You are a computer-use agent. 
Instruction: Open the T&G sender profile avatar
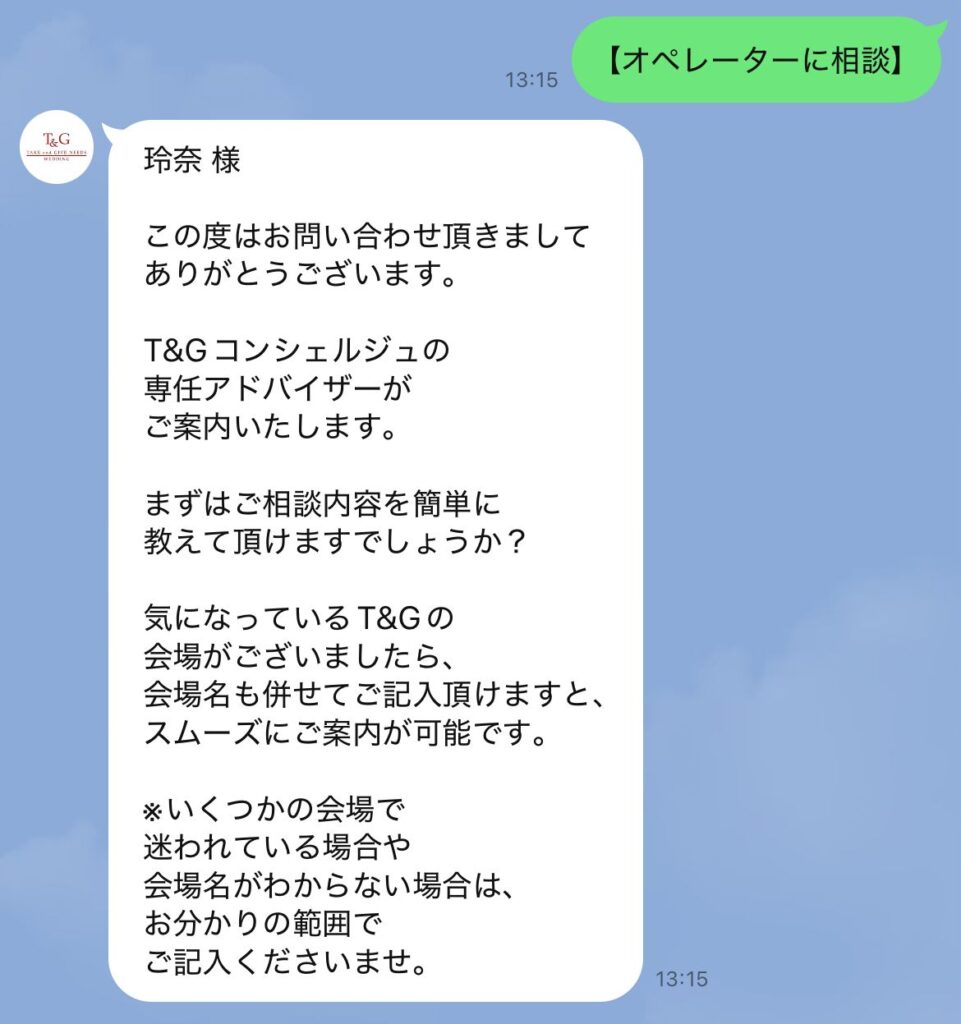(x=58, y=146)
